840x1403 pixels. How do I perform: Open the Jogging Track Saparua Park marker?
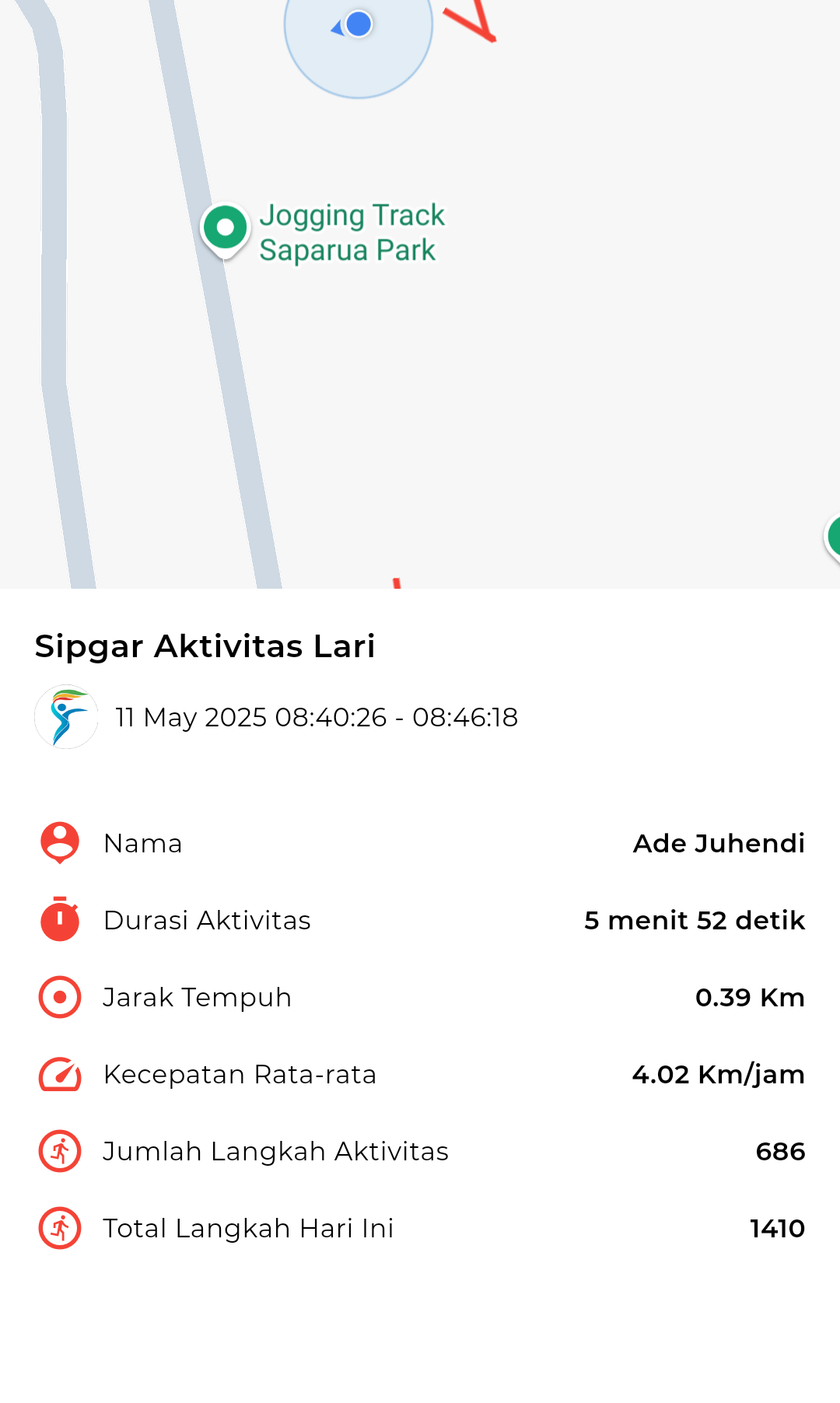[x=225, y=230]
